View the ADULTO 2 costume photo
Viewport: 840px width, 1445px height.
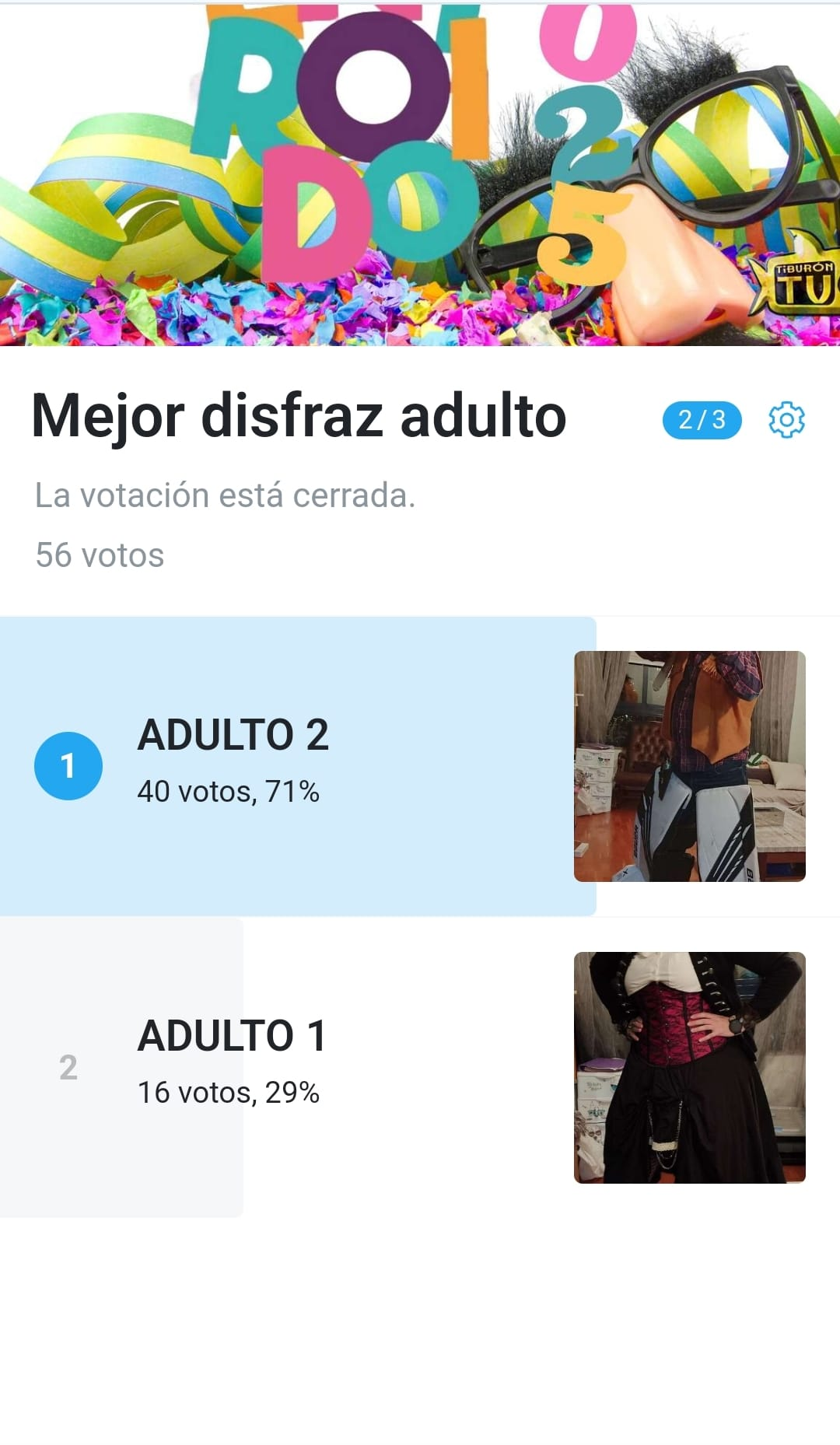click(x=690, y=766)
